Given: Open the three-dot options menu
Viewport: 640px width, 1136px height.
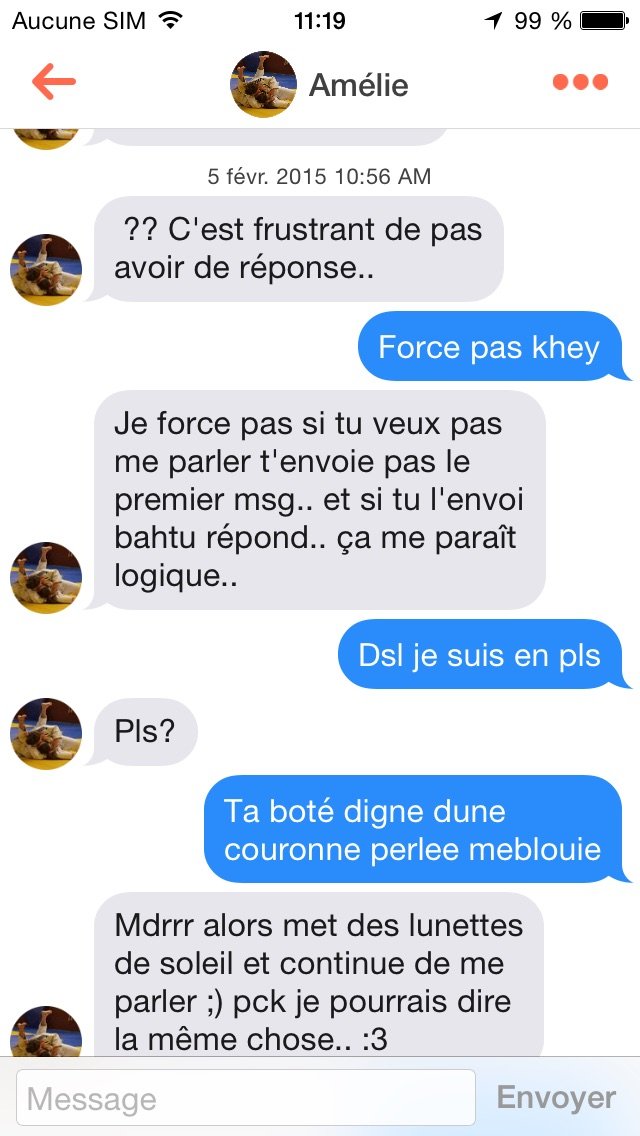Looking at the screenshot, I should tap(580, 82).
